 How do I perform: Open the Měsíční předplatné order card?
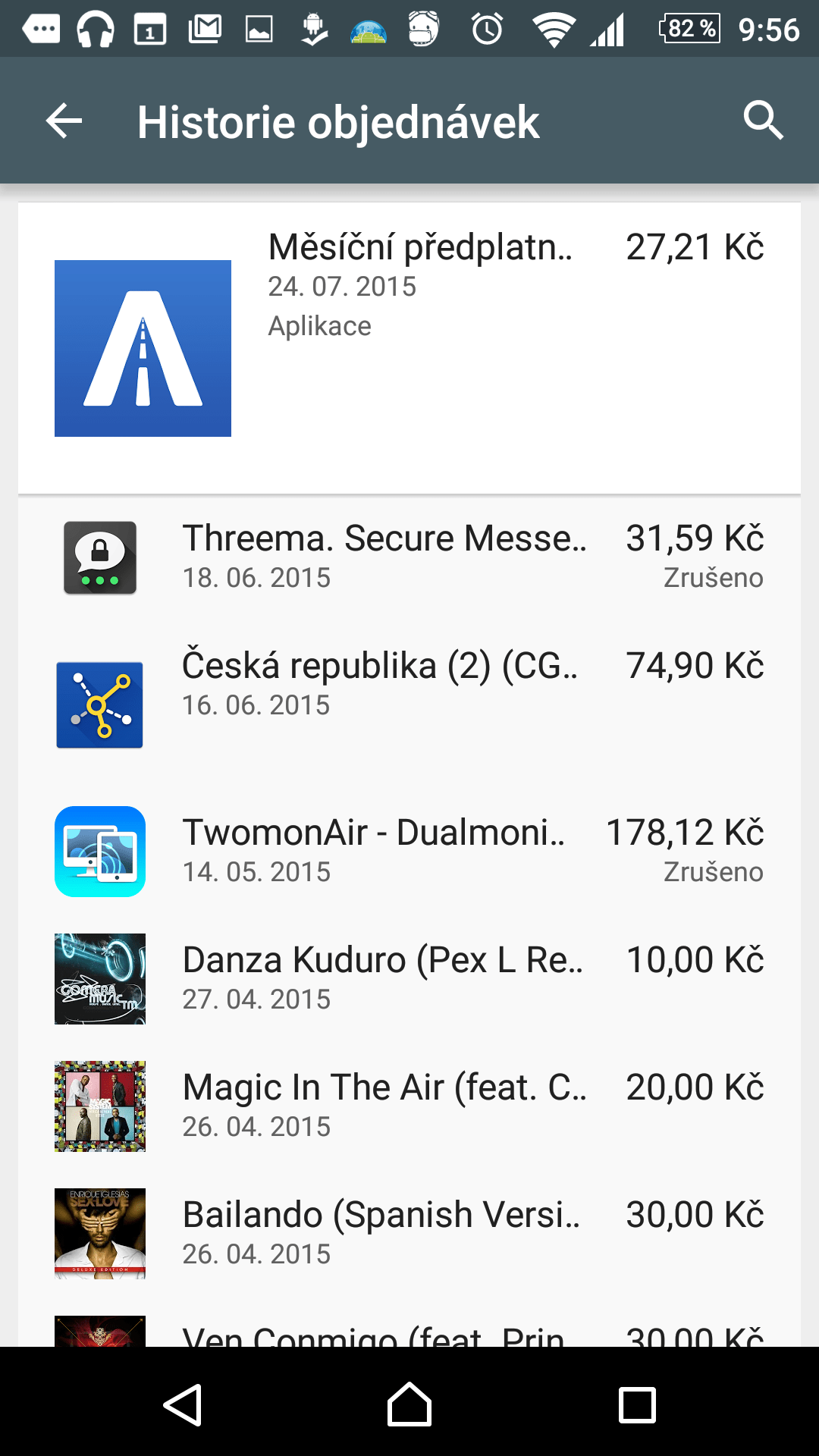[409, 348]
